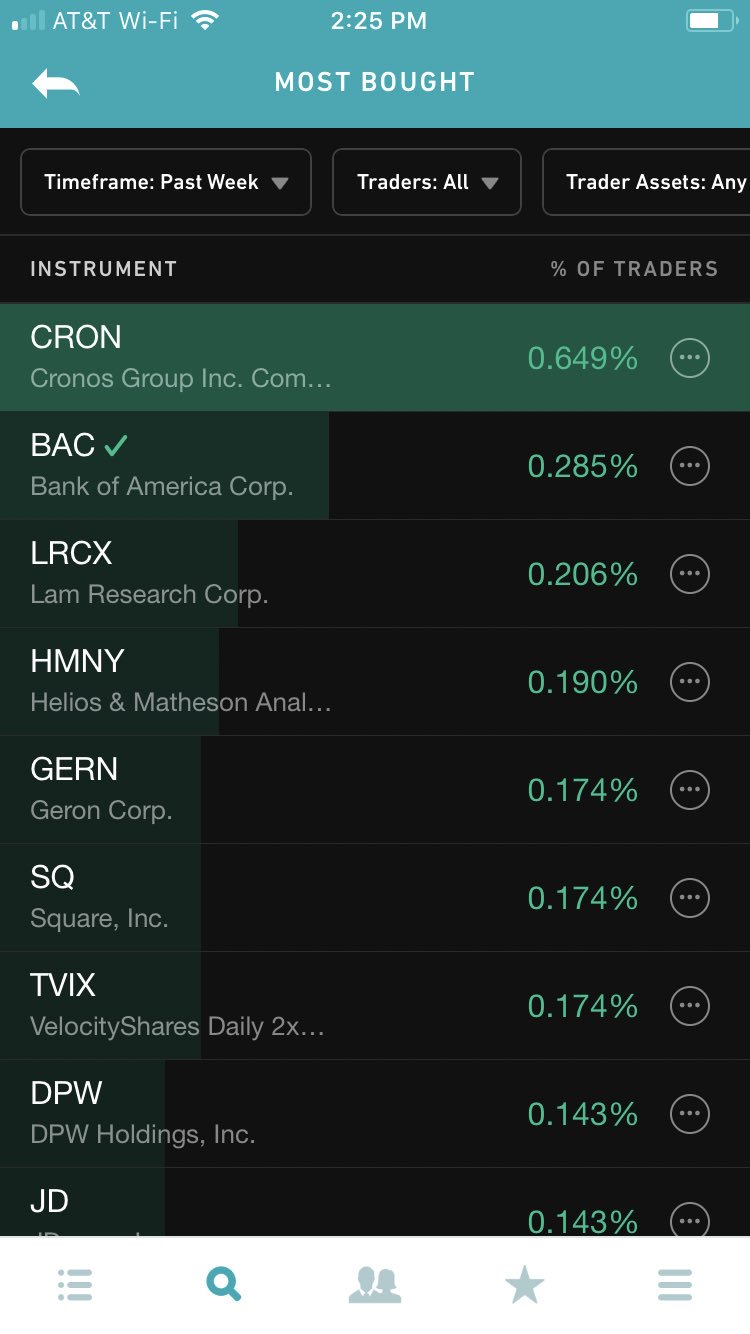Open more options for CRON
This screenshot has height=1334, width=750.
[689, 358]
